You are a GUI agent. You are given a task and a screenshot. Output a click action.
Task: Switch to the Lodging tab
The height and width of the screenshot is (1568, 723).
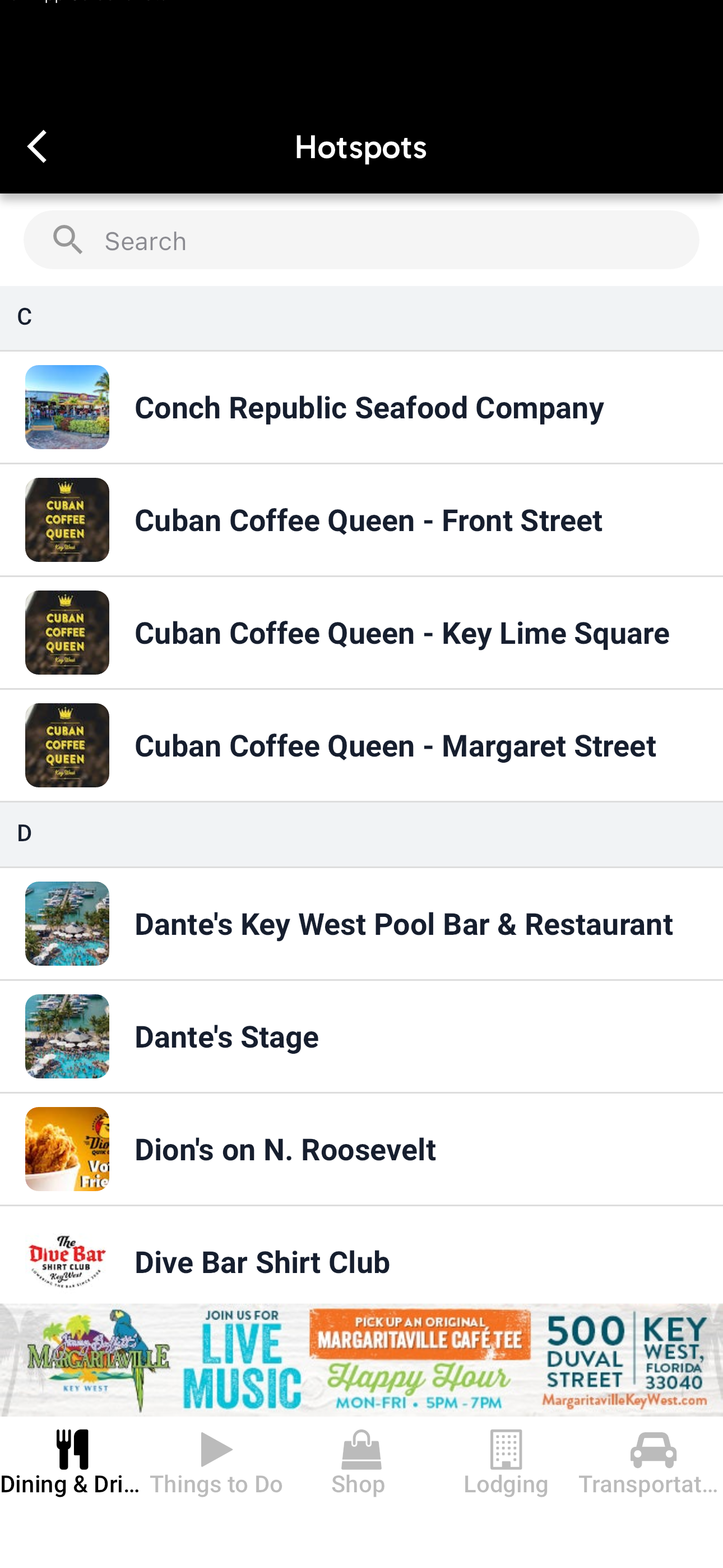click(x=506, y=1463)
